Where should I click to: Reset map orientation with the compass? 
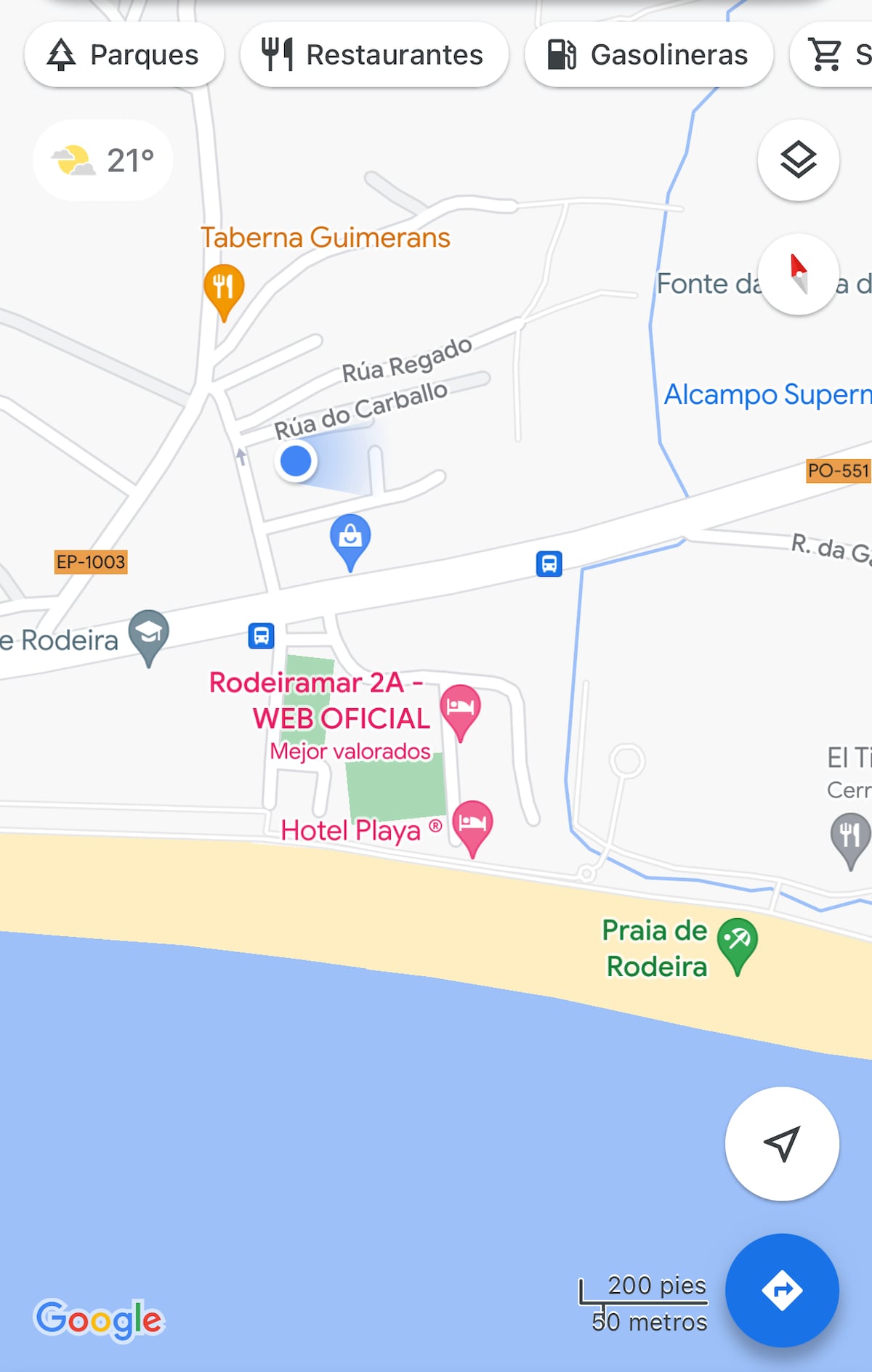(x=798, y=275)
